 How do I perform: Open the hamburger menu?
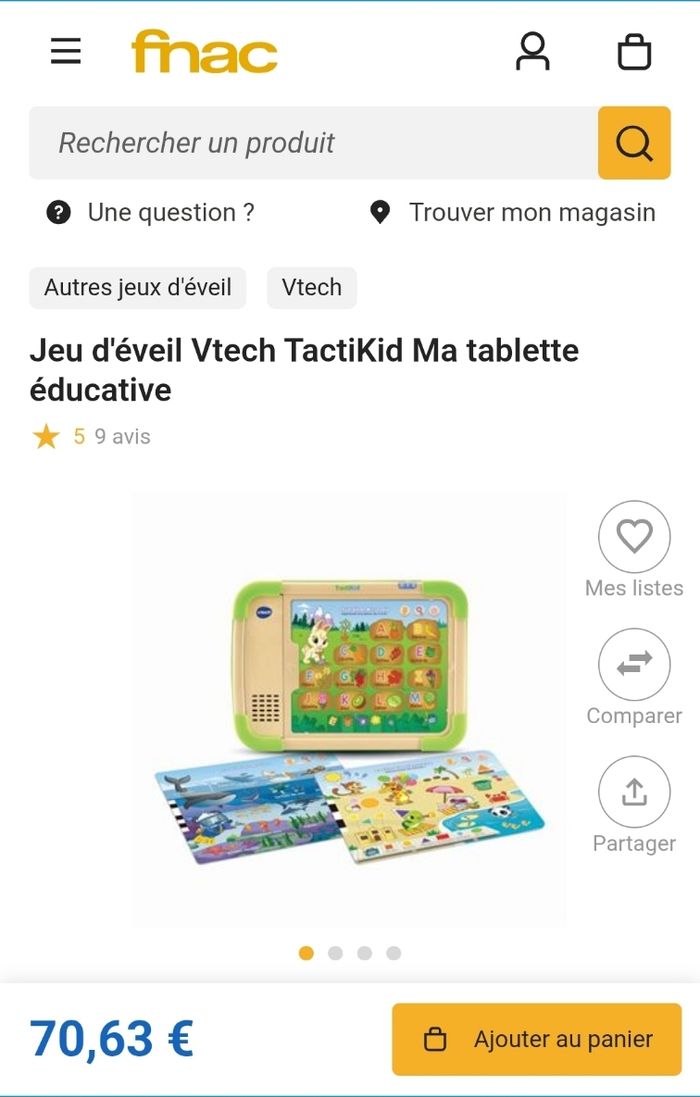pos(66,51)
